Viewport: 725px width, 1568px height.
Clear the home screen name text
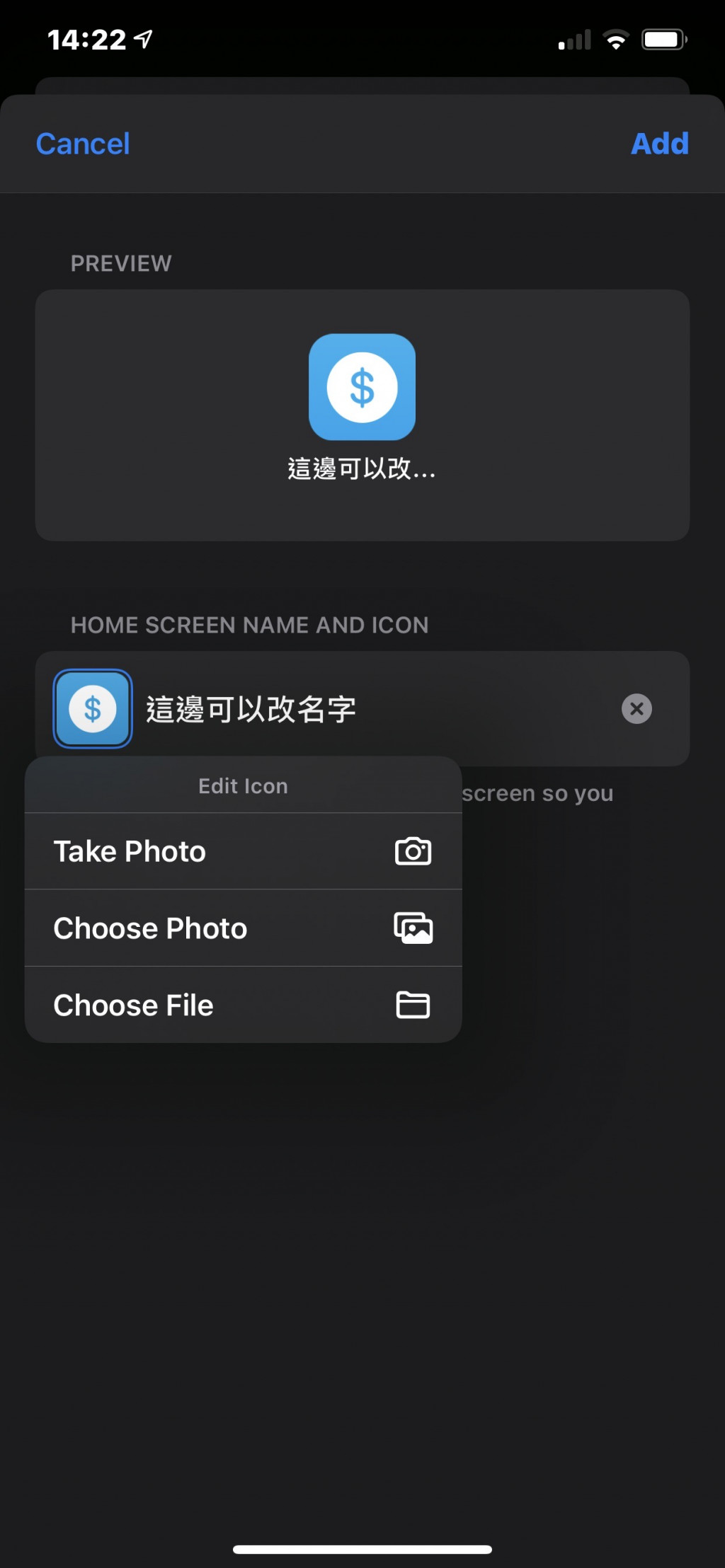(636, 708)
